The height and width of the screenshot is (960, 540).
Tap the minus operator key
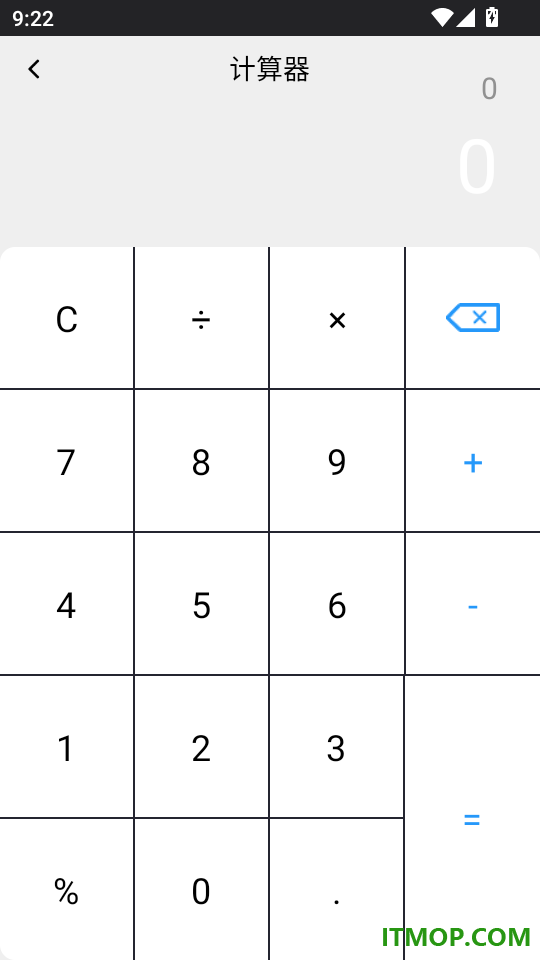[473, 604]
